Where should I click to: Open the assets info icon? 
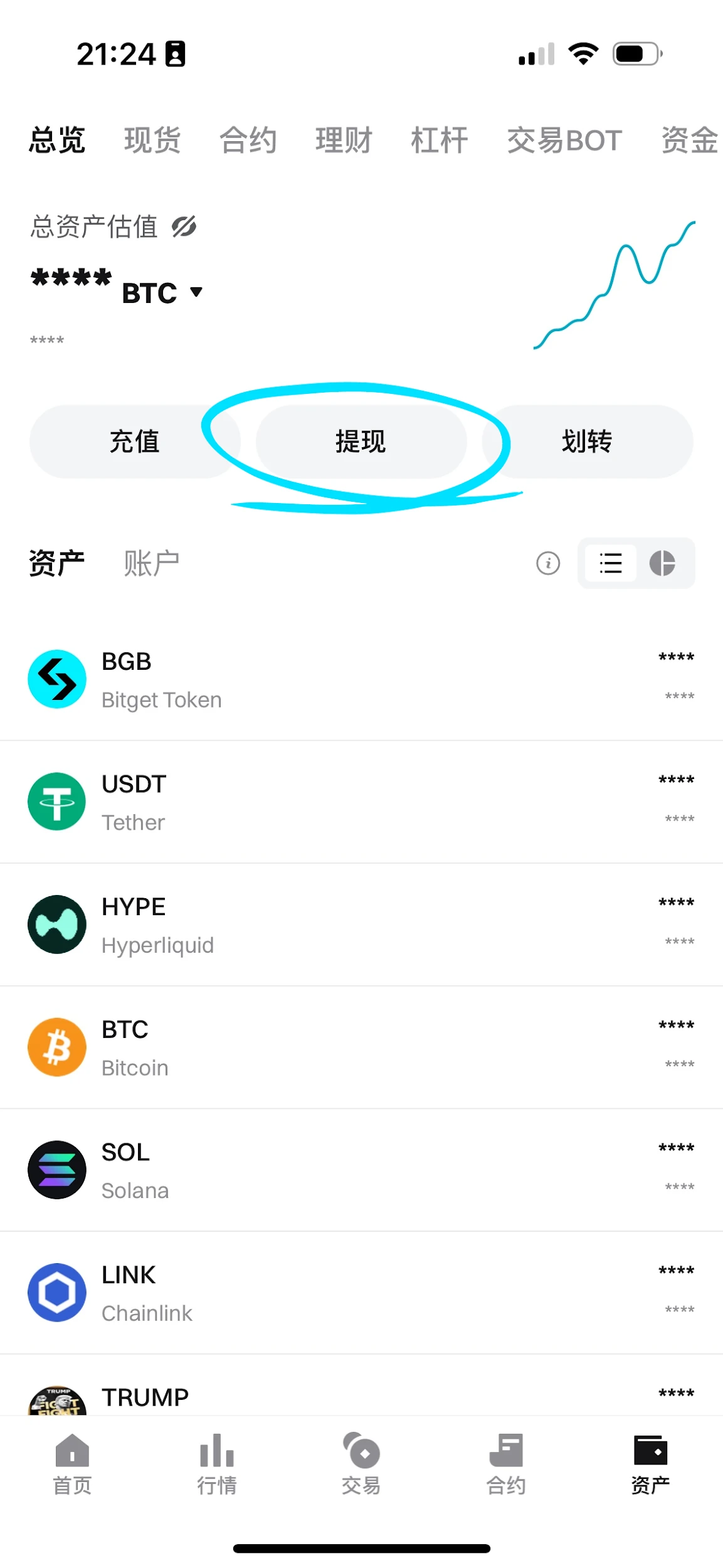[548, 563]
